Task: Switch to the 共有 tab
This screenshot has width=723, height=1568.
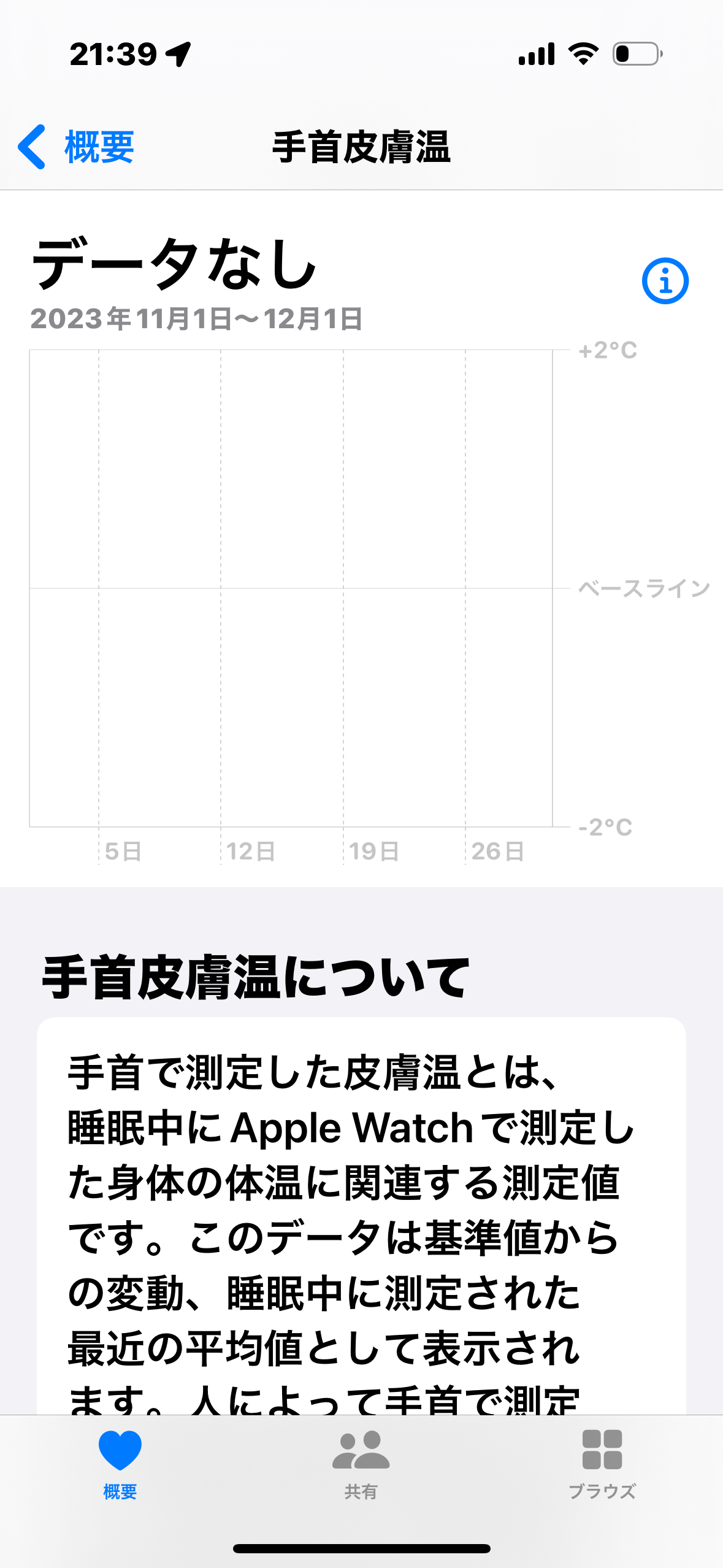Action: click(x=361, y=1466)
